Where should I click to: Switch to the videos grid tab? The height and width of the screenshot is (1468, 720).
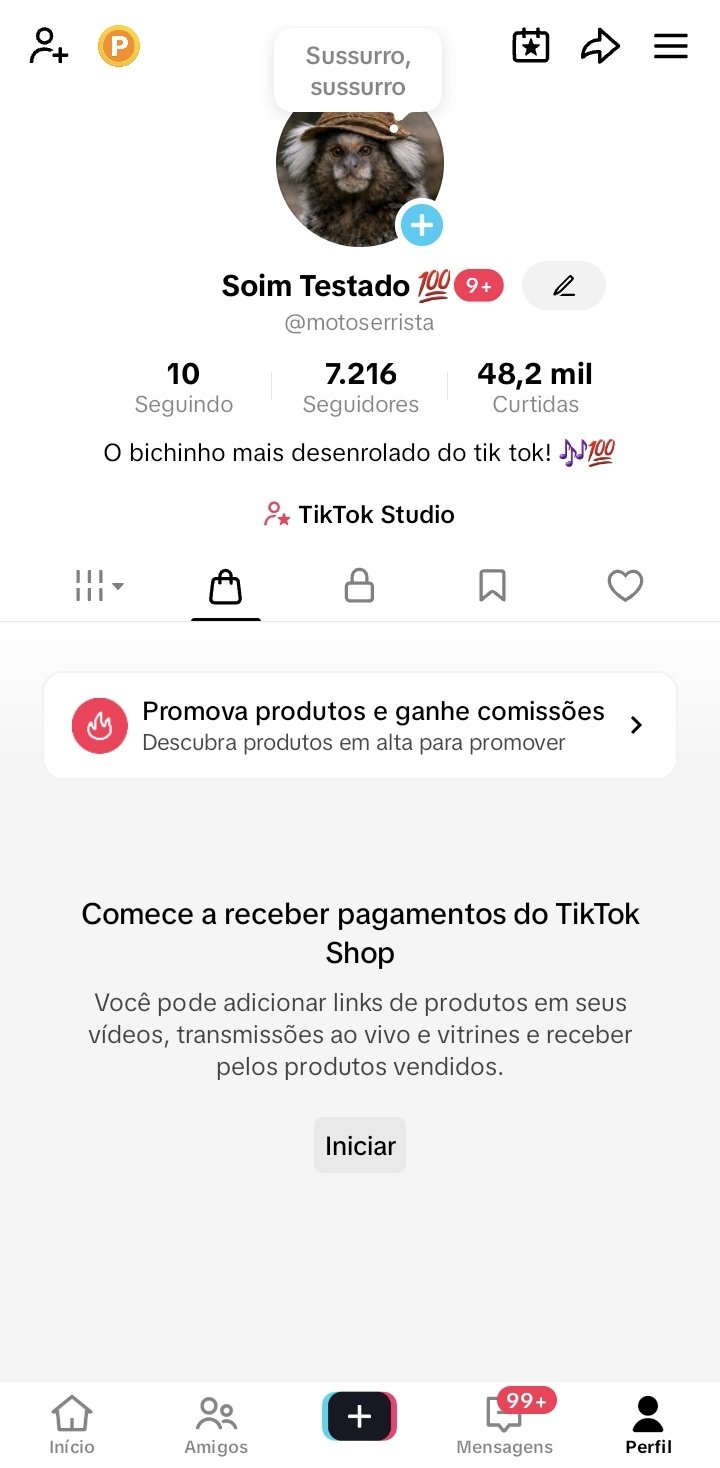(x=98, y=586)
